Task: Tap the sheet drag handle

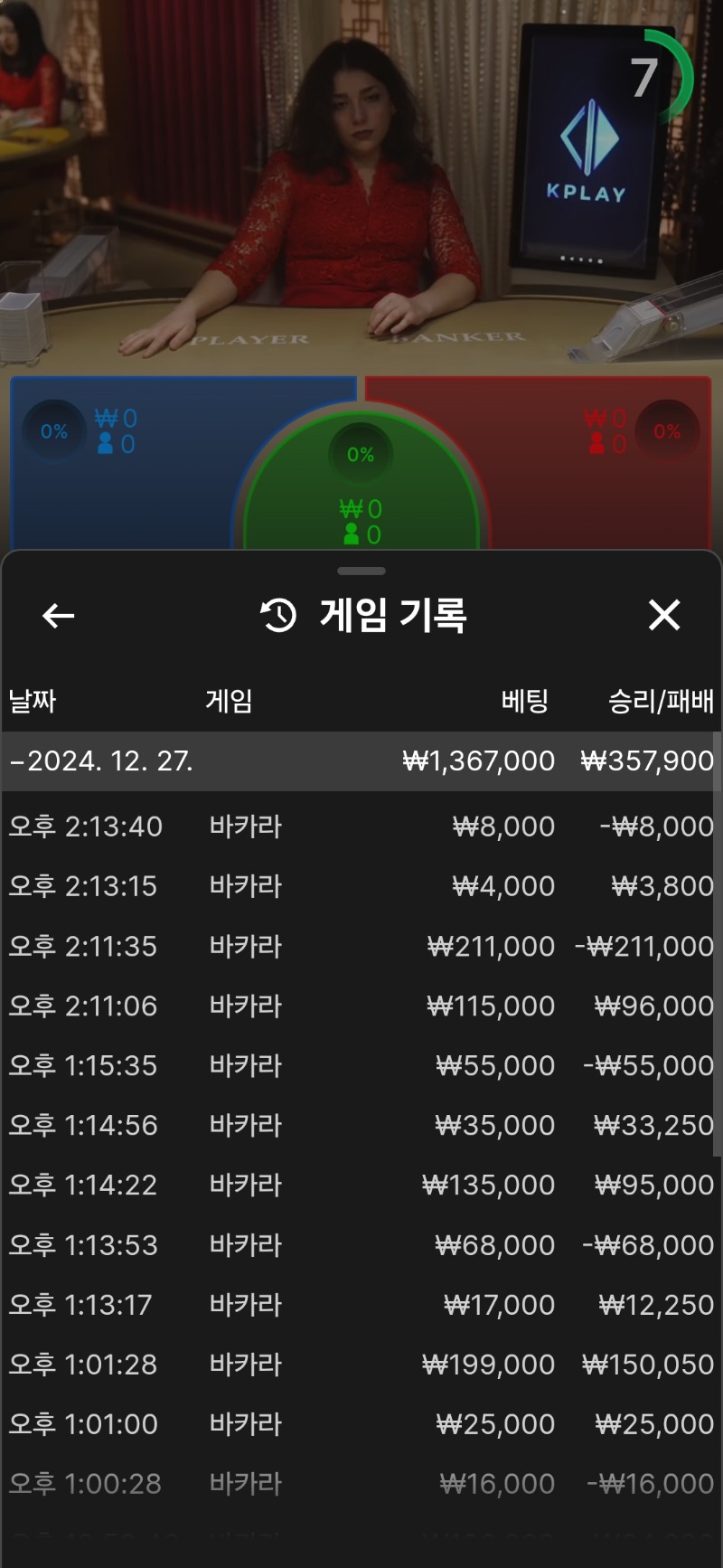Action: point(361,571)
